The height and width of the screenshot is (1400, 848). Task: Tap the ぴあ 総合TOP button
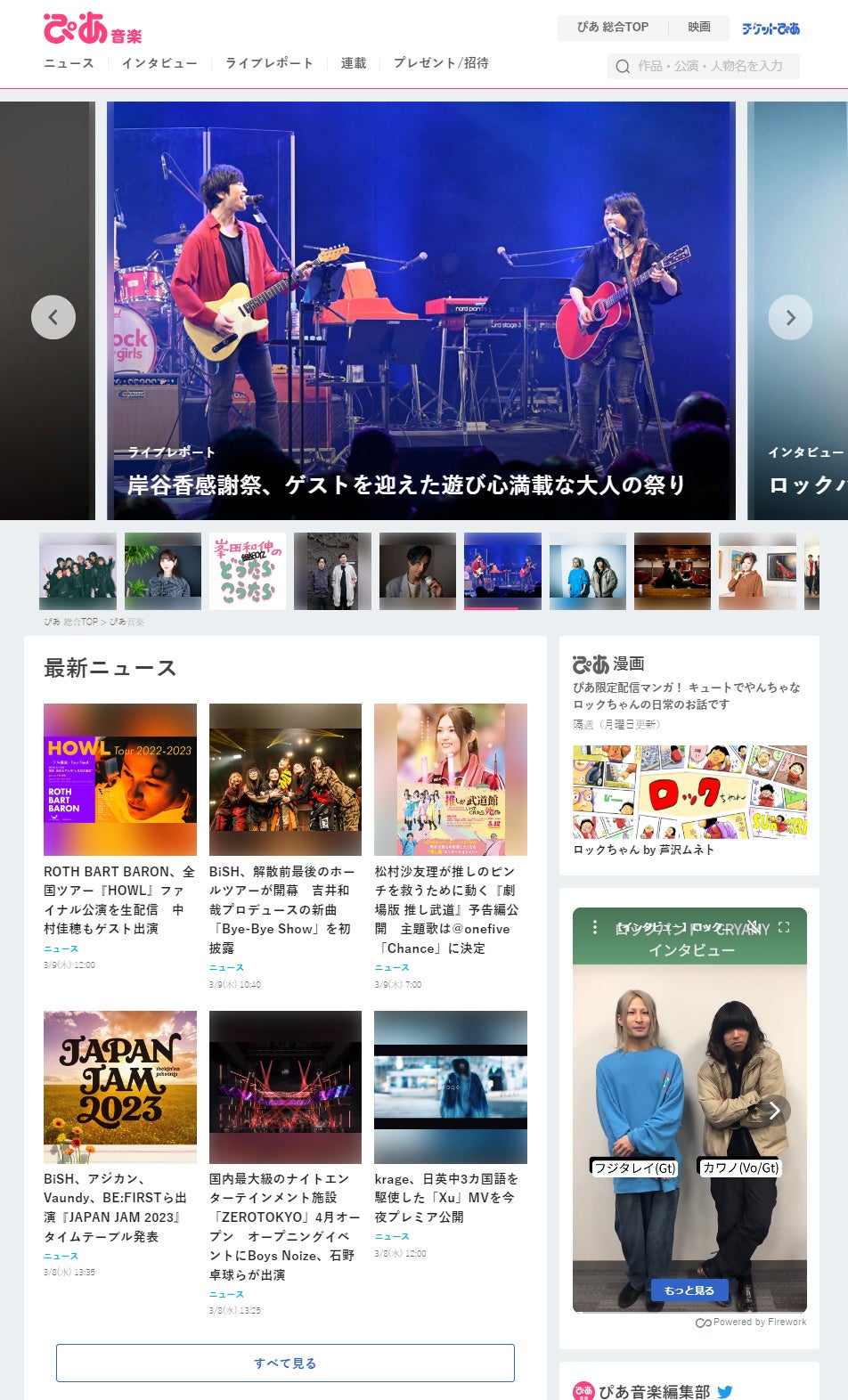(613, 28)
